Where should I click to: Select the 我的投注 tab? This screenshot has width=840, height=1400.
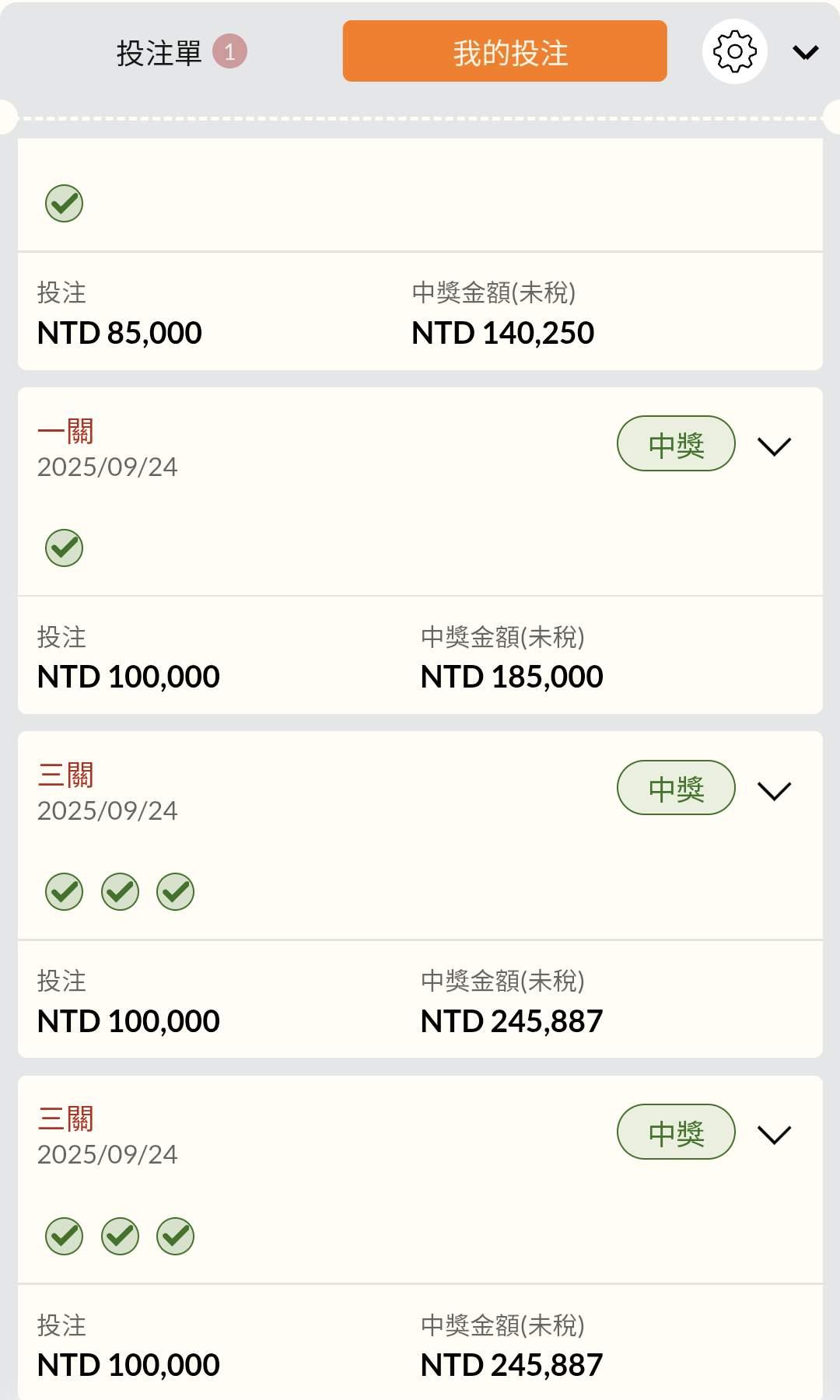[x=505, y=51]
